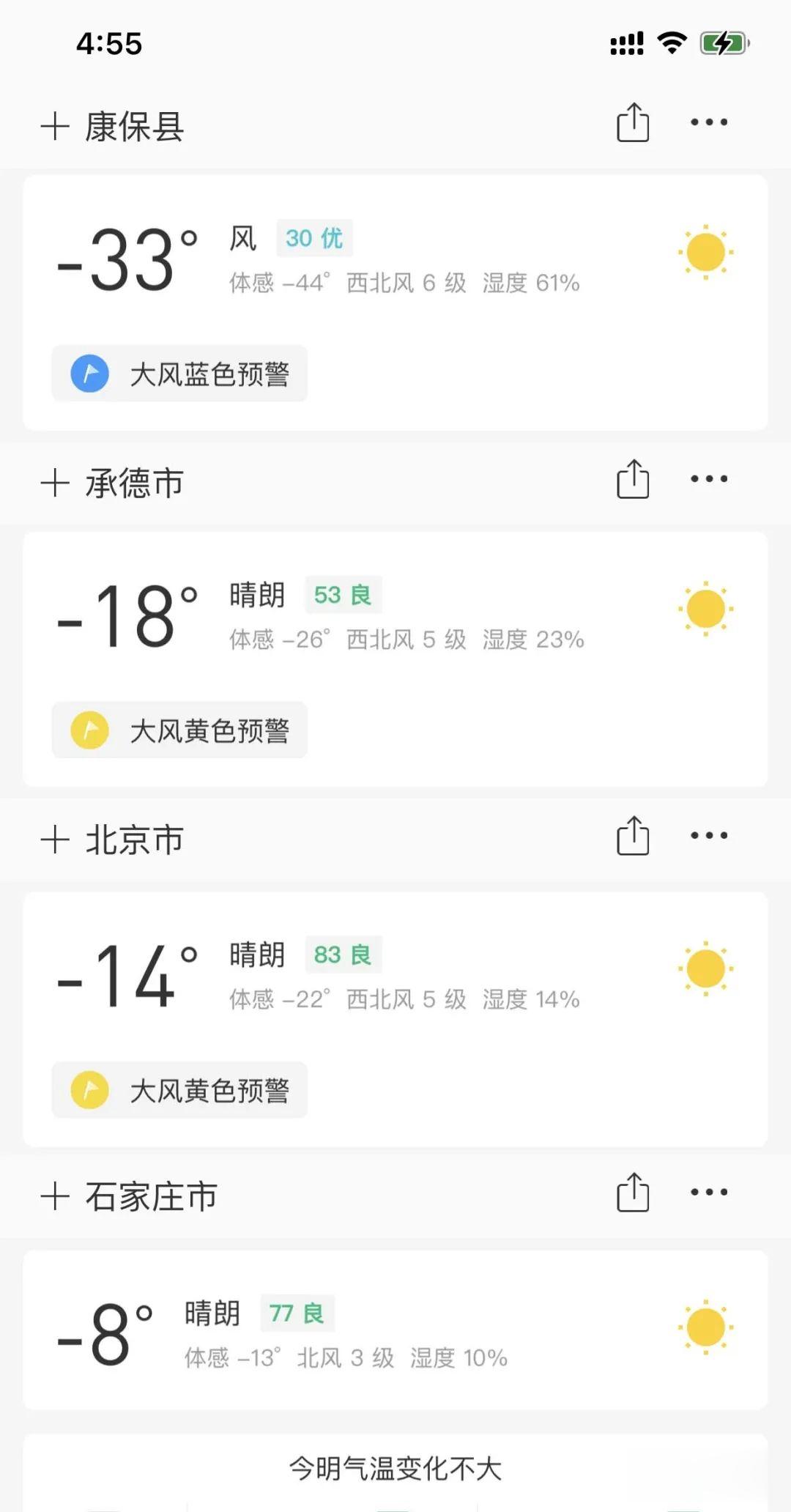
Task: Open the share icon for 石家庄市
Action: 631,1190
